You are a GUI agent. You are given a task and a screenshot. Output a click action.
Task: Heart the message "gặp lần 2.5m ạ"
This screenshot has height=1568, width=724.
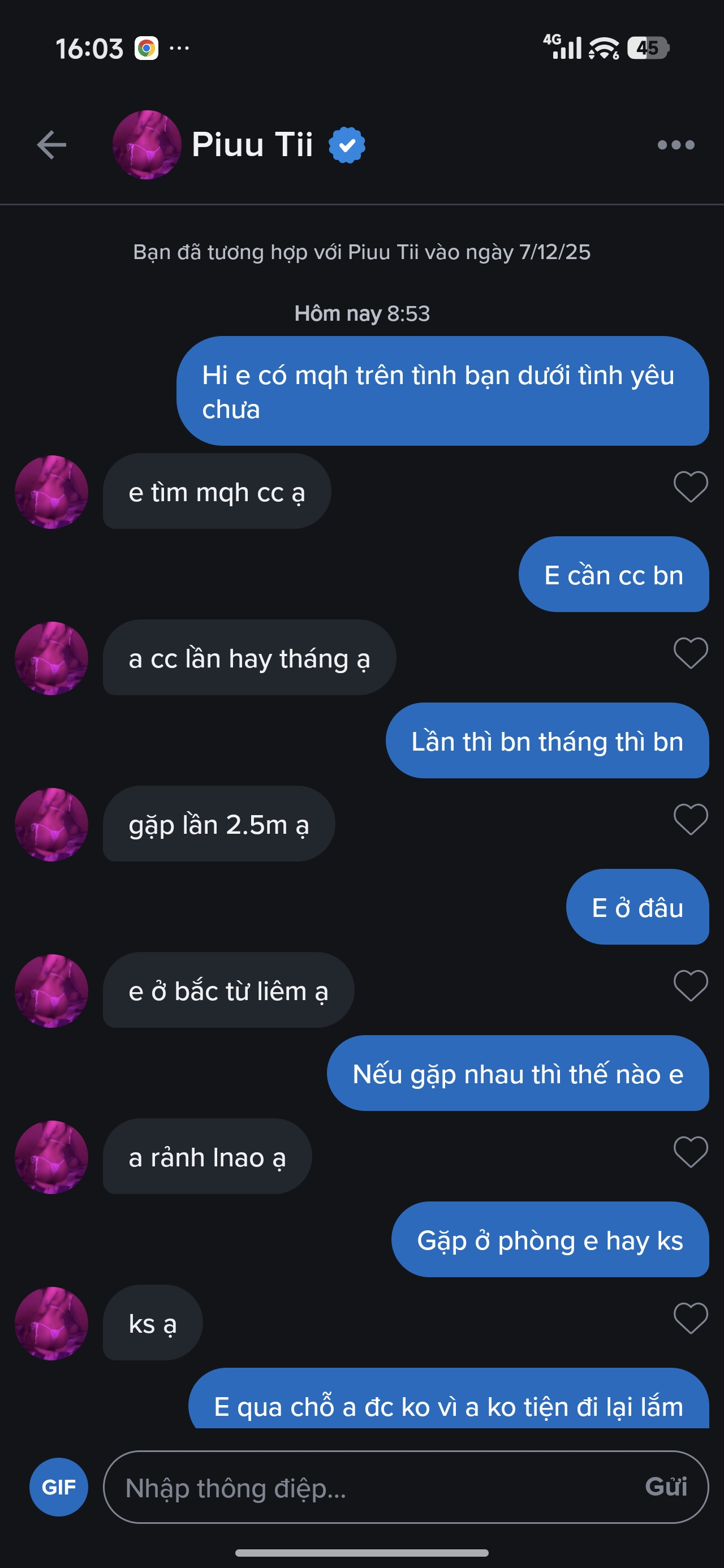(691, 819)
